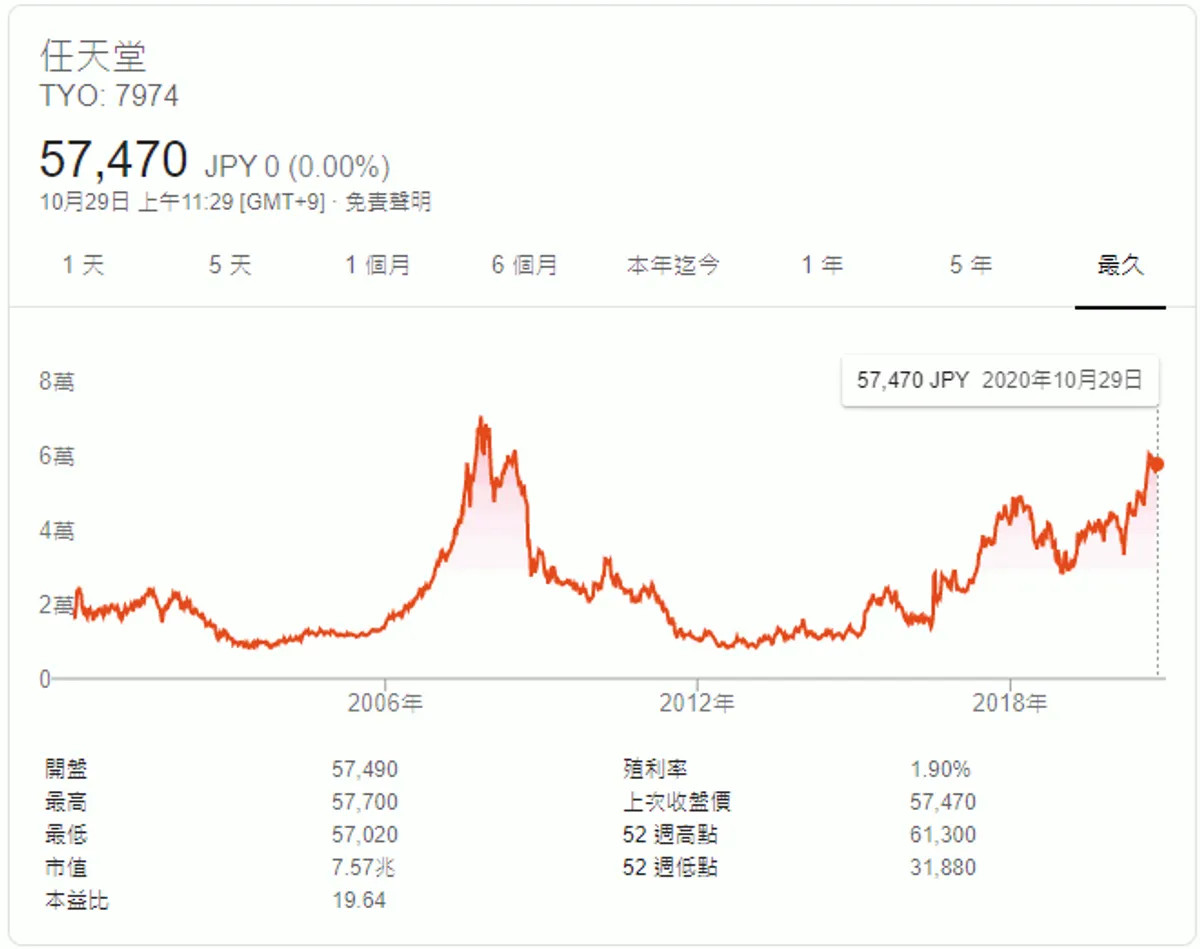Switch to the 5 年 tab

(970, 266)
